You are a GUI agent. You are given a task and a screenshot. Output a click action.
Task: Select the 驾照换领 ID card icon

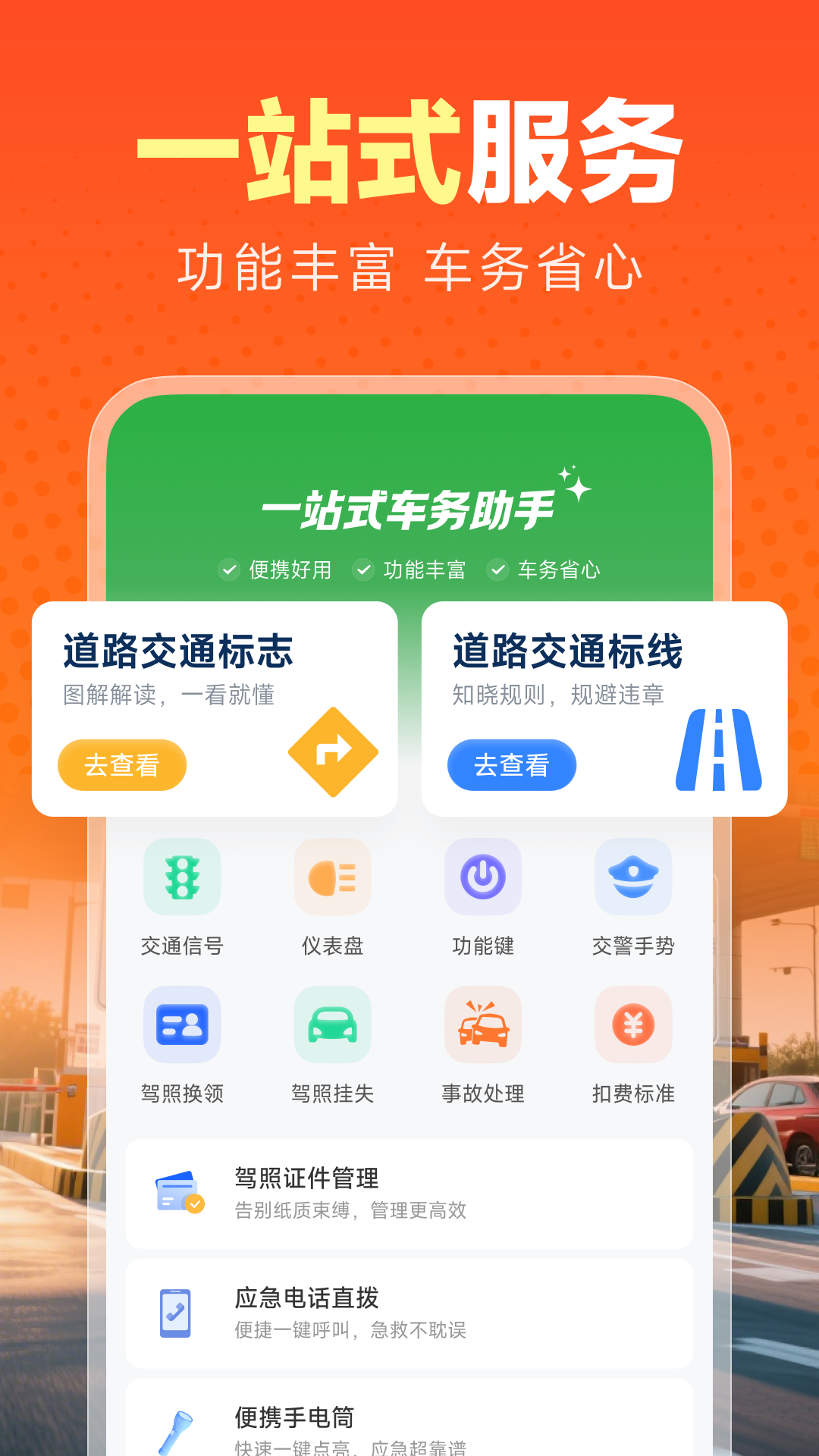[x=182, y=1025]
